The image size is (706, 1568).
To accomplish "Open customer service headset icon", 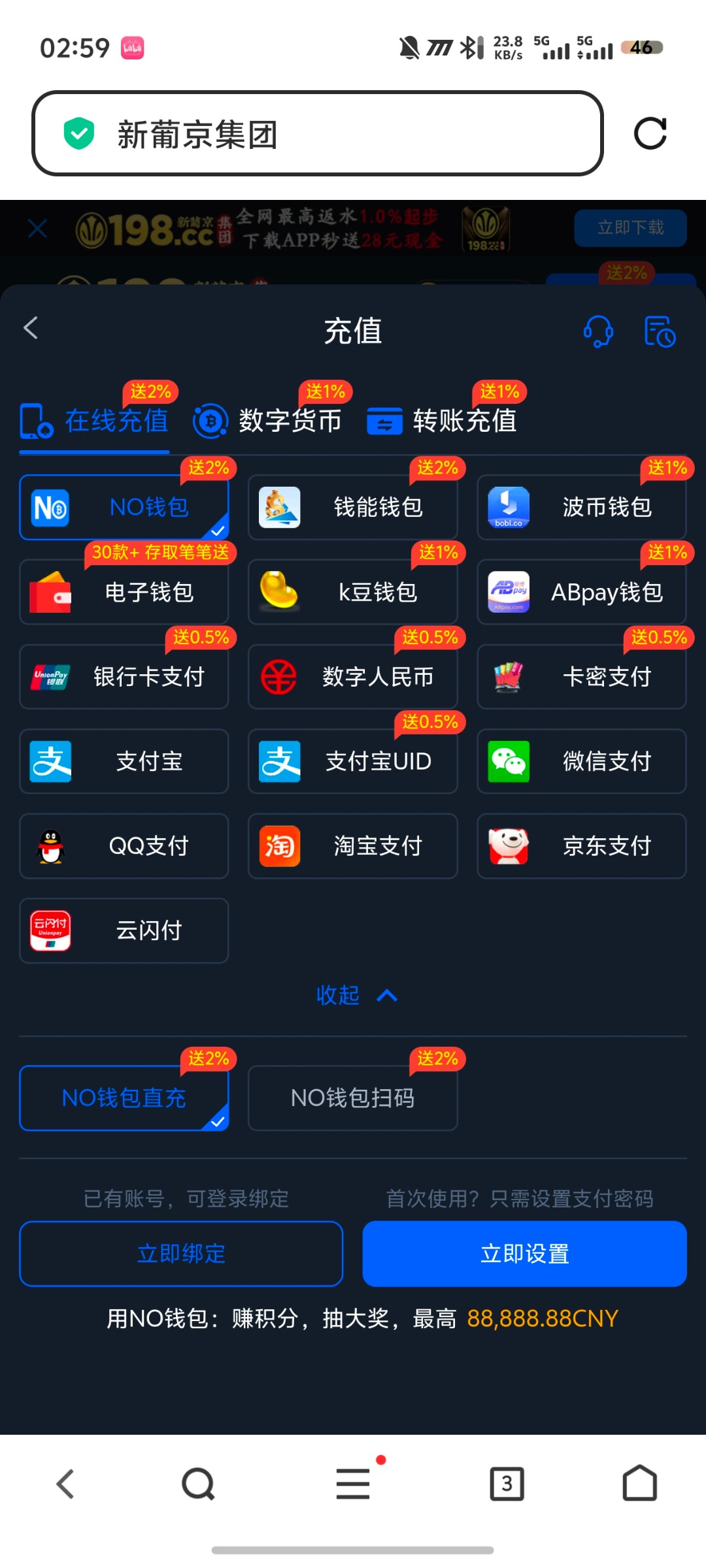I will click(x=597, y=331).
